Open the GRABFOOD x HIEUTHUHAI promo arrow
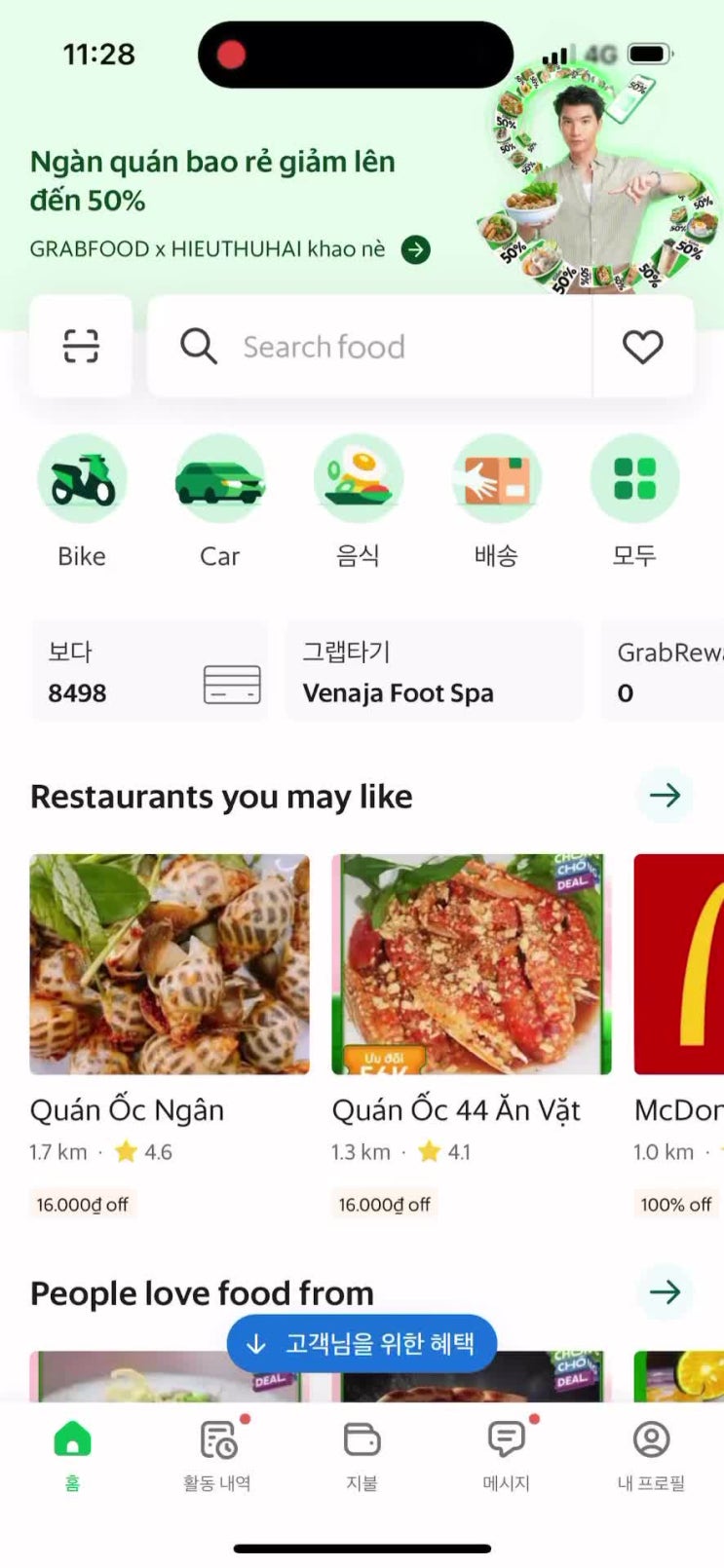 pos(416,249)
